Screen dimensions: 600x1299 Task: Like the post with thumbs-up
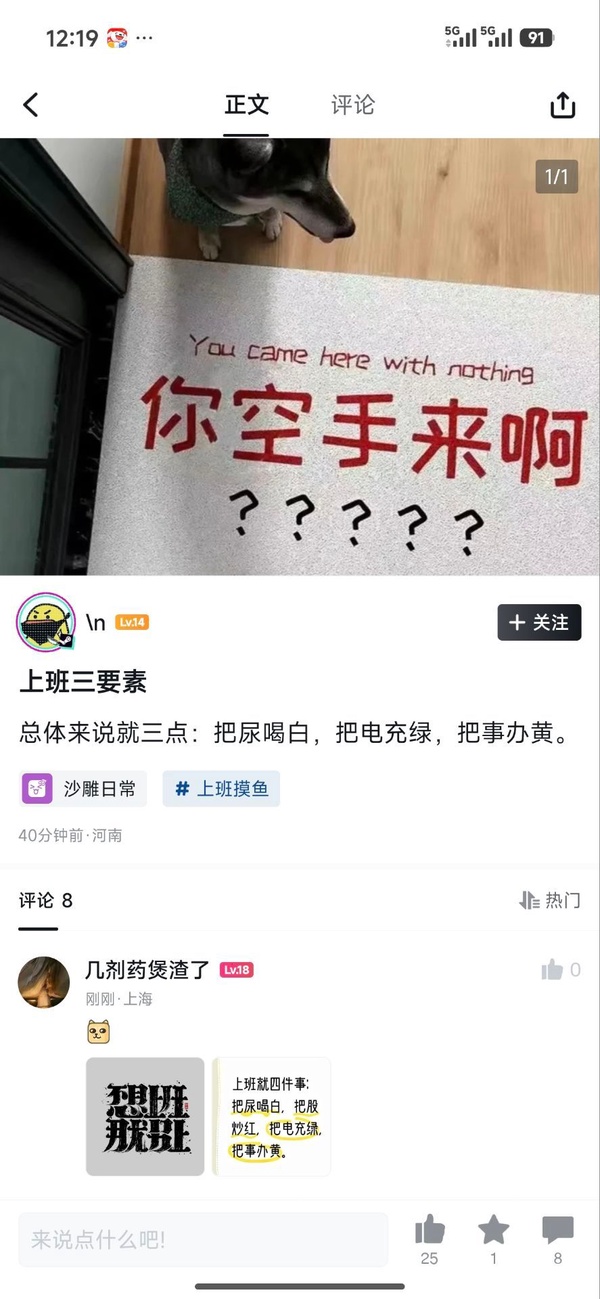click(x=429, y=1231)
